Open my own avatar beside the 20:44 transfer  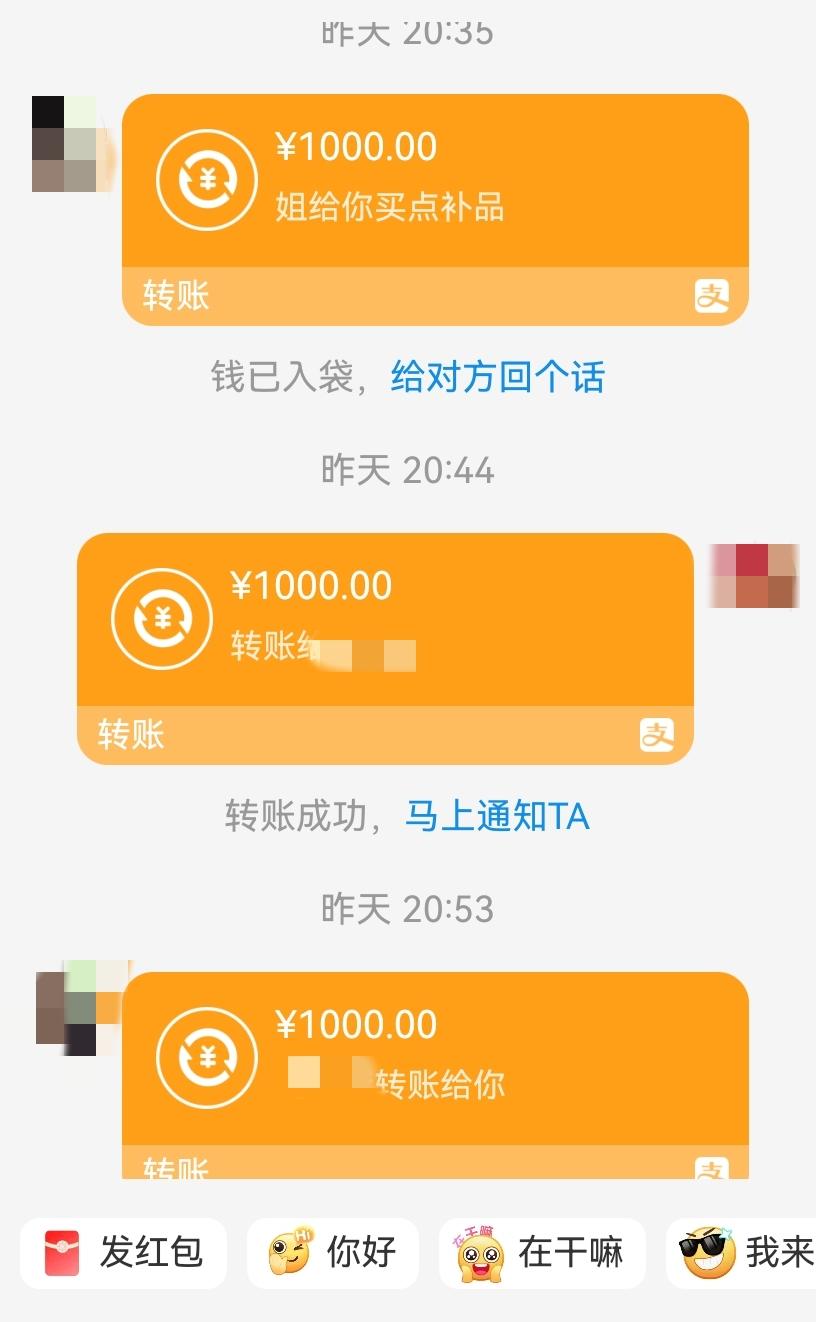pos(754,576)
